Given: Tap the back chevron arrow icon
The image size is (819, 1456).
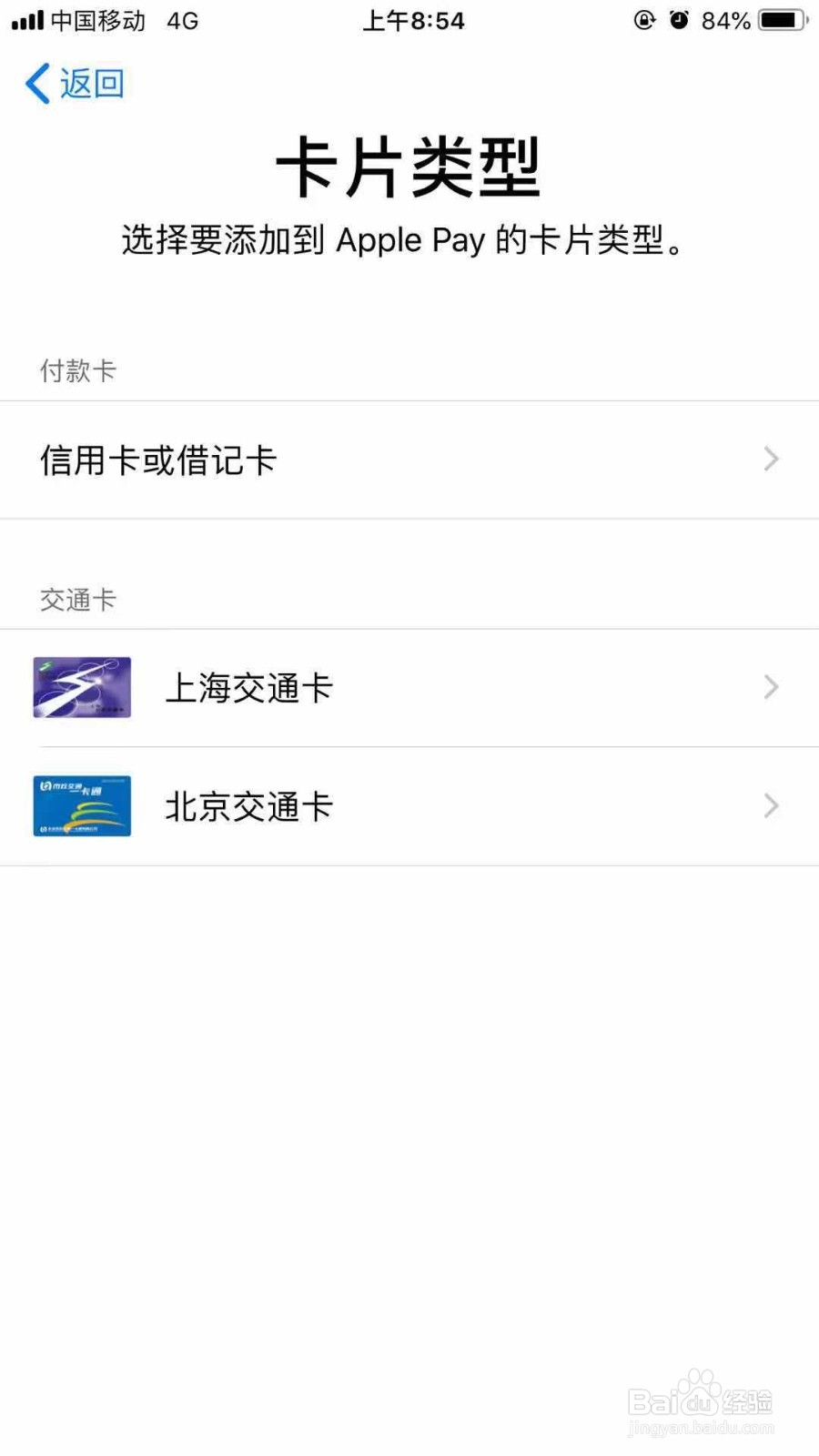Looking at the screenshot, I should click(x=36, y=83).
